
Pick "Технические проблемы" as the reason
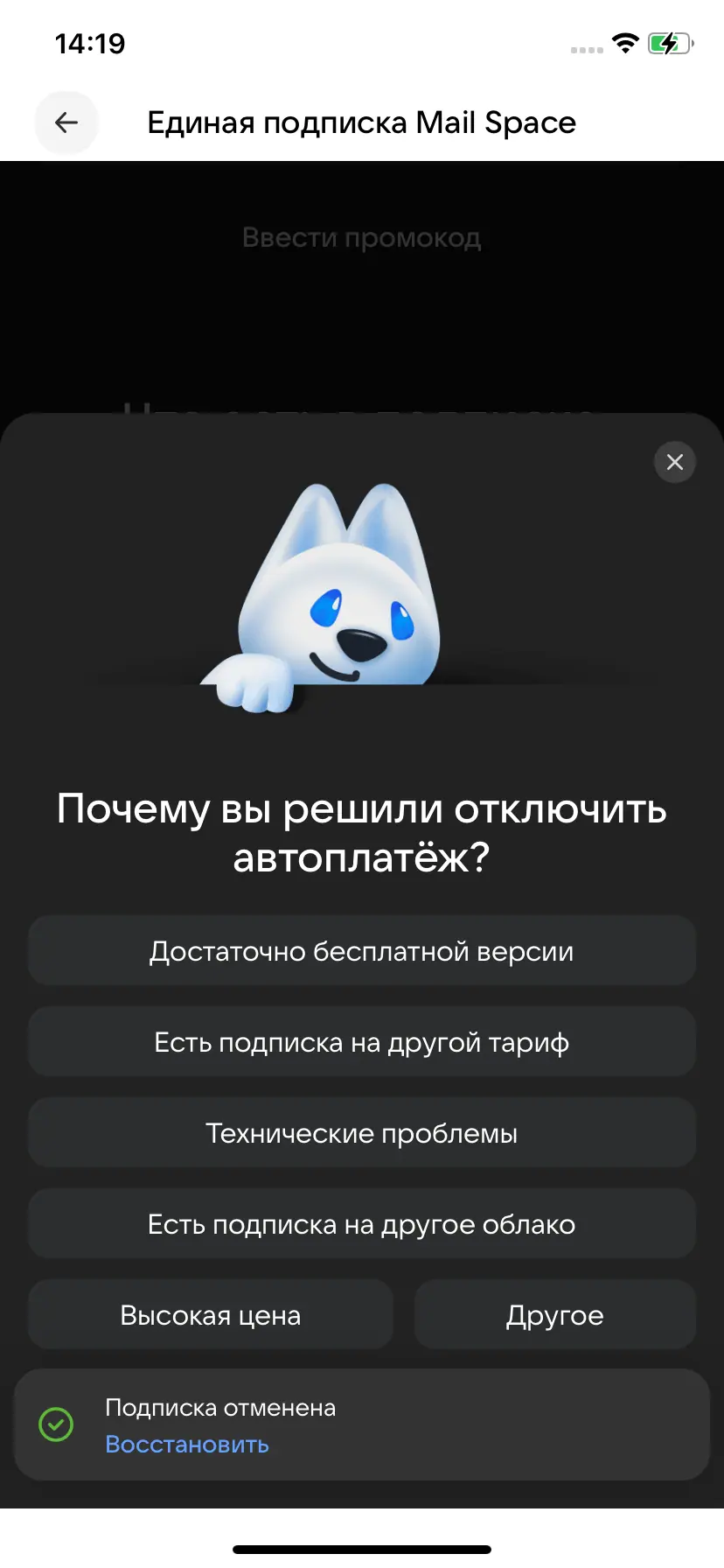coord(362,1133)
